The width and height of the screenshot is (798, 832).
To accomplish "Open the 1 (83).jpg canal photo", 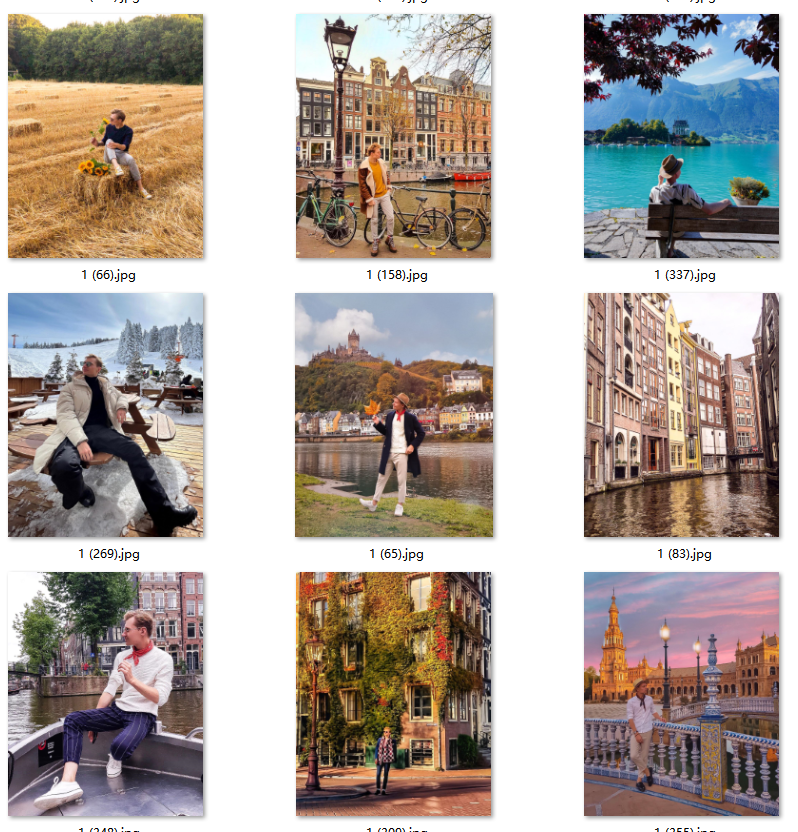I will pos(681,415).
